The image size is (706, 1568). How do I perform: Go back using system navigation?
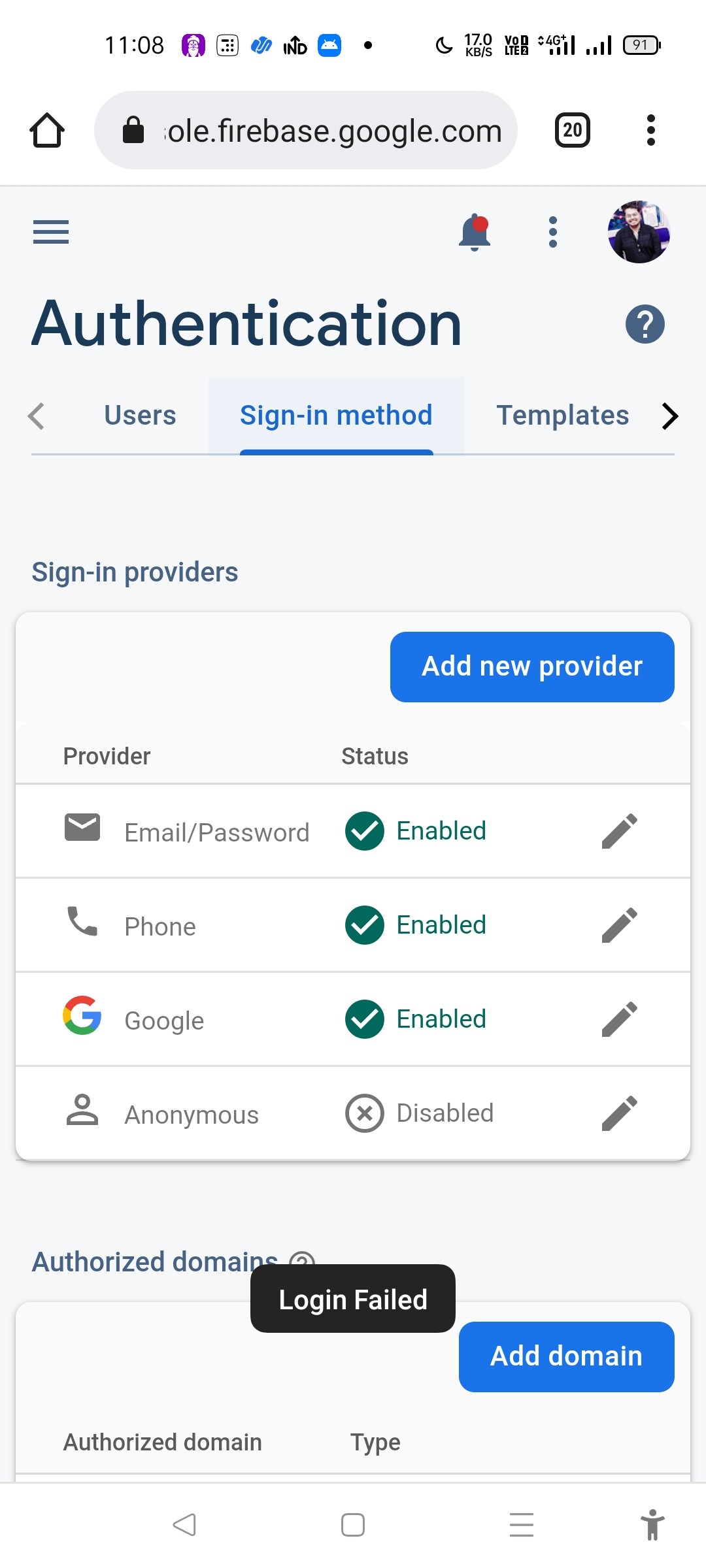184,1525
